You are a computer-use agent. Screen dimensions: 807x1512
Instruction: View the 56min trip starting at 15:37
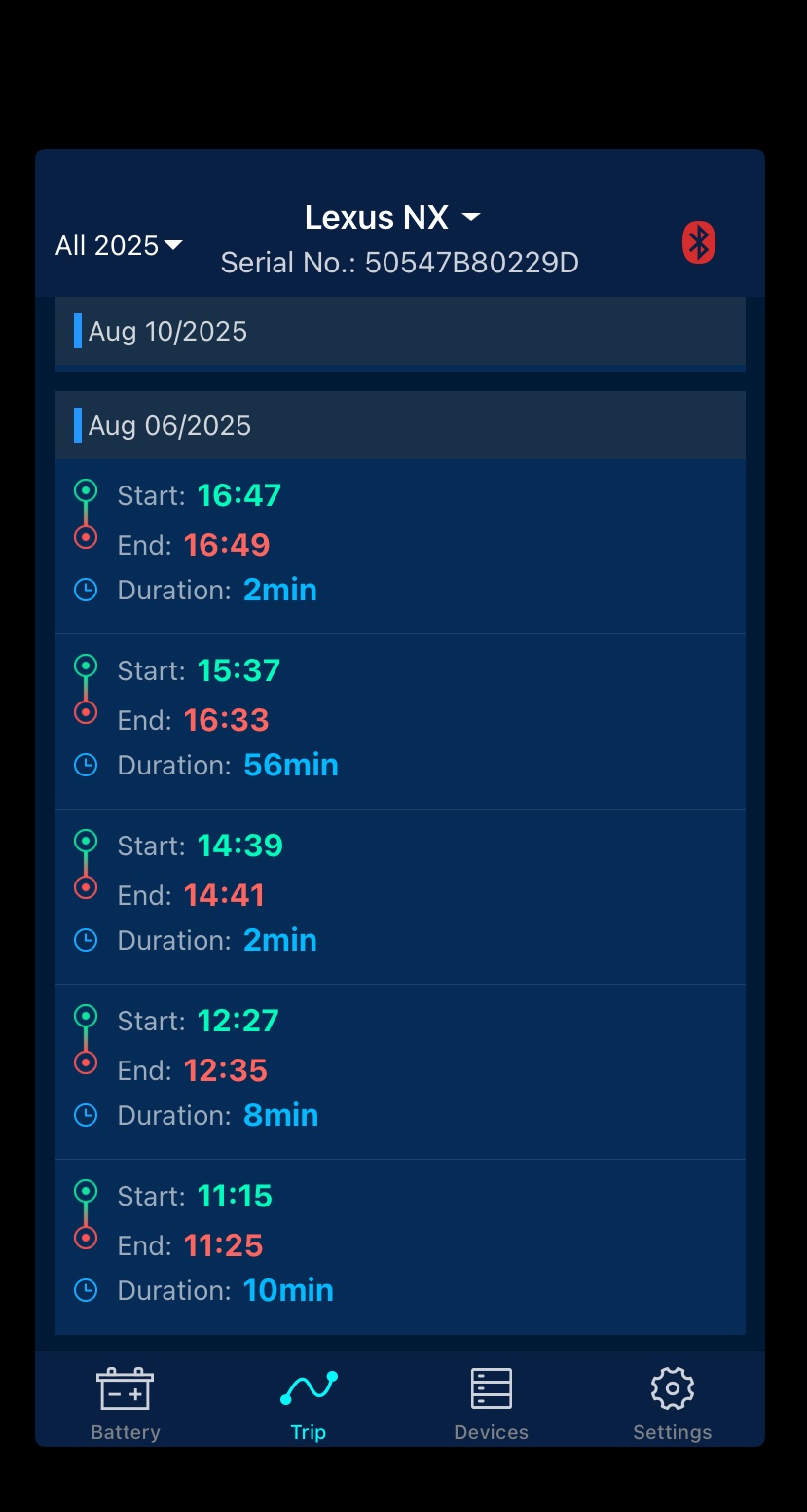point(399,720)
